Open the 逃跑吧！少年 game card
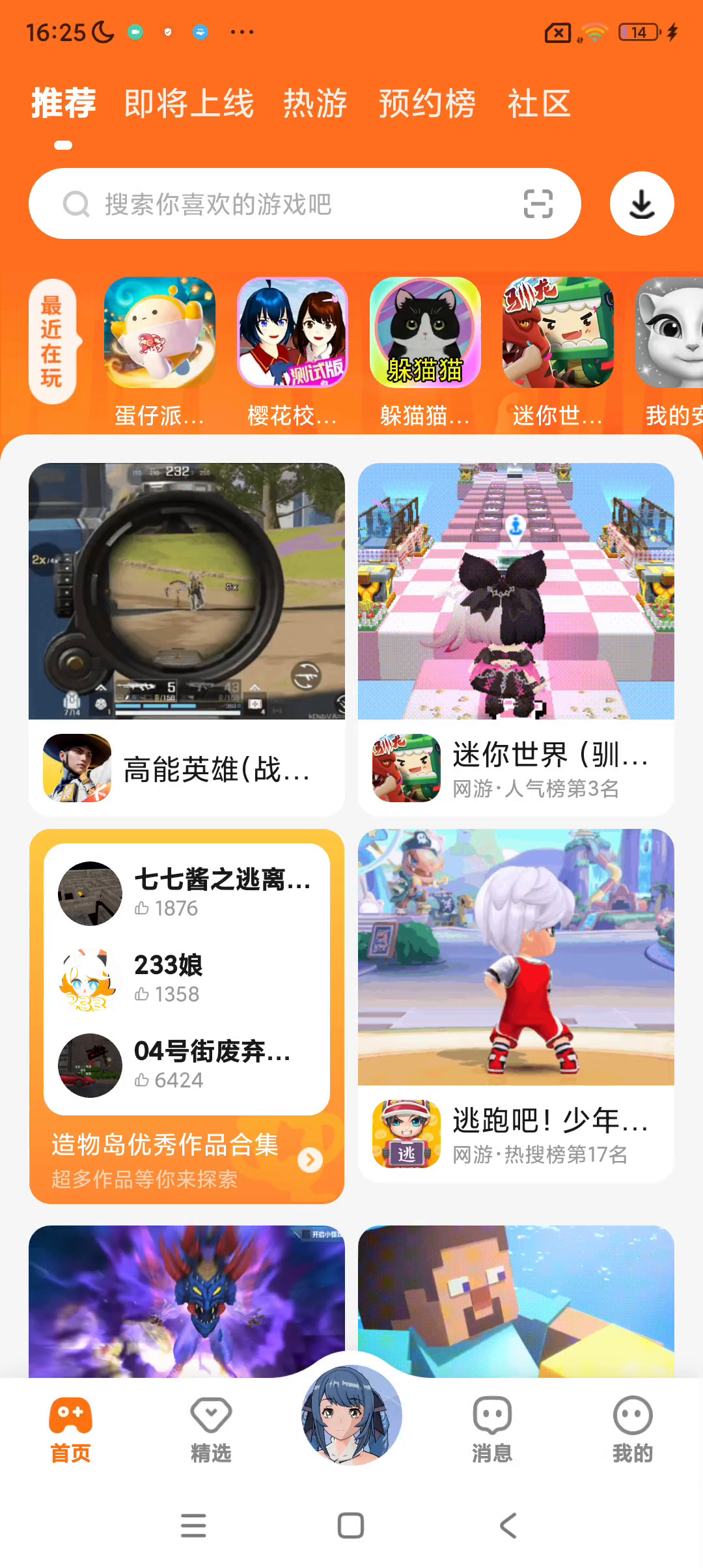The width and height of the screenshot is (703, 1568). (516, 1003)
